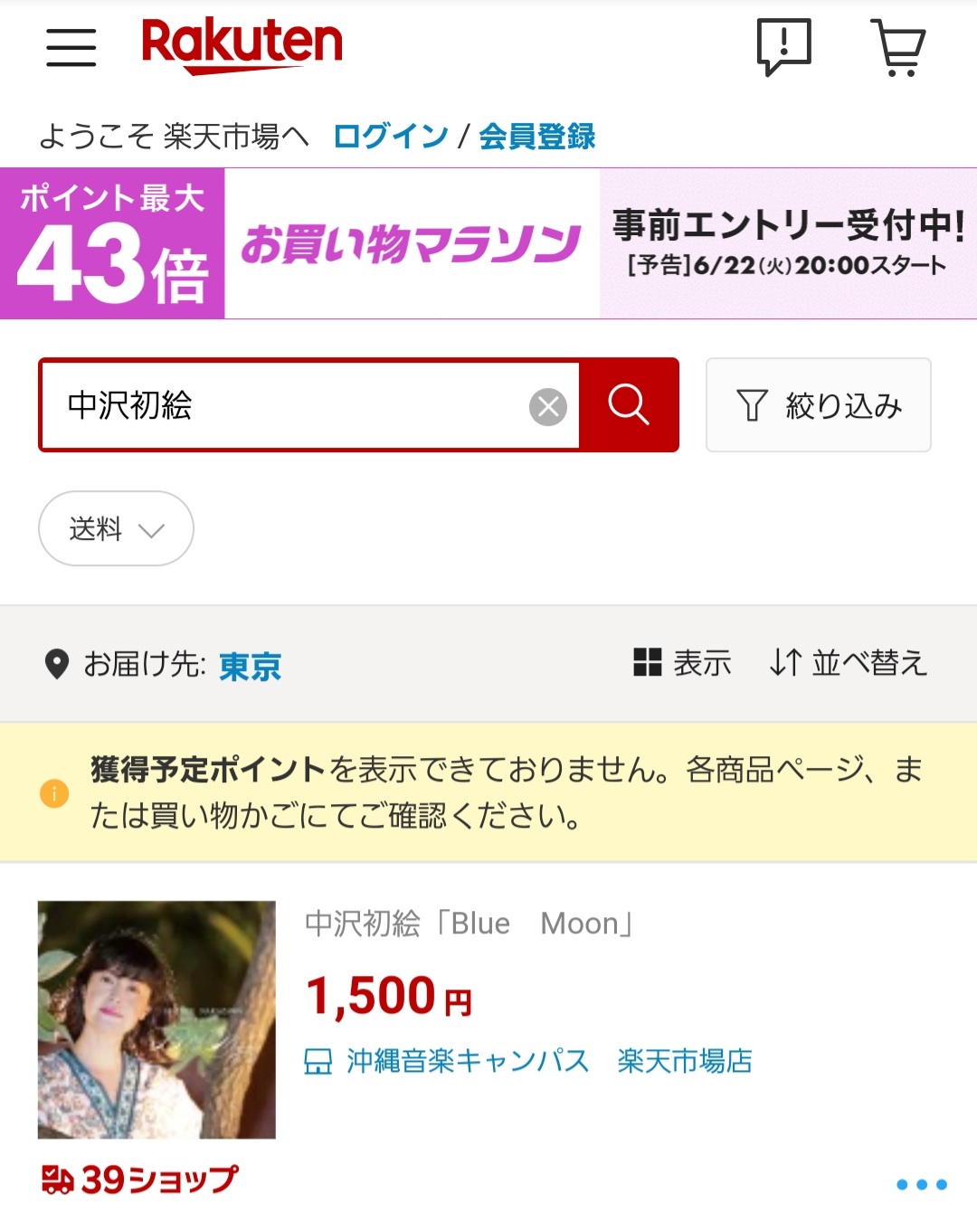977x1232 pixels.
Task: Open the 会員登録 registration link
Action: tap(536, 137)
